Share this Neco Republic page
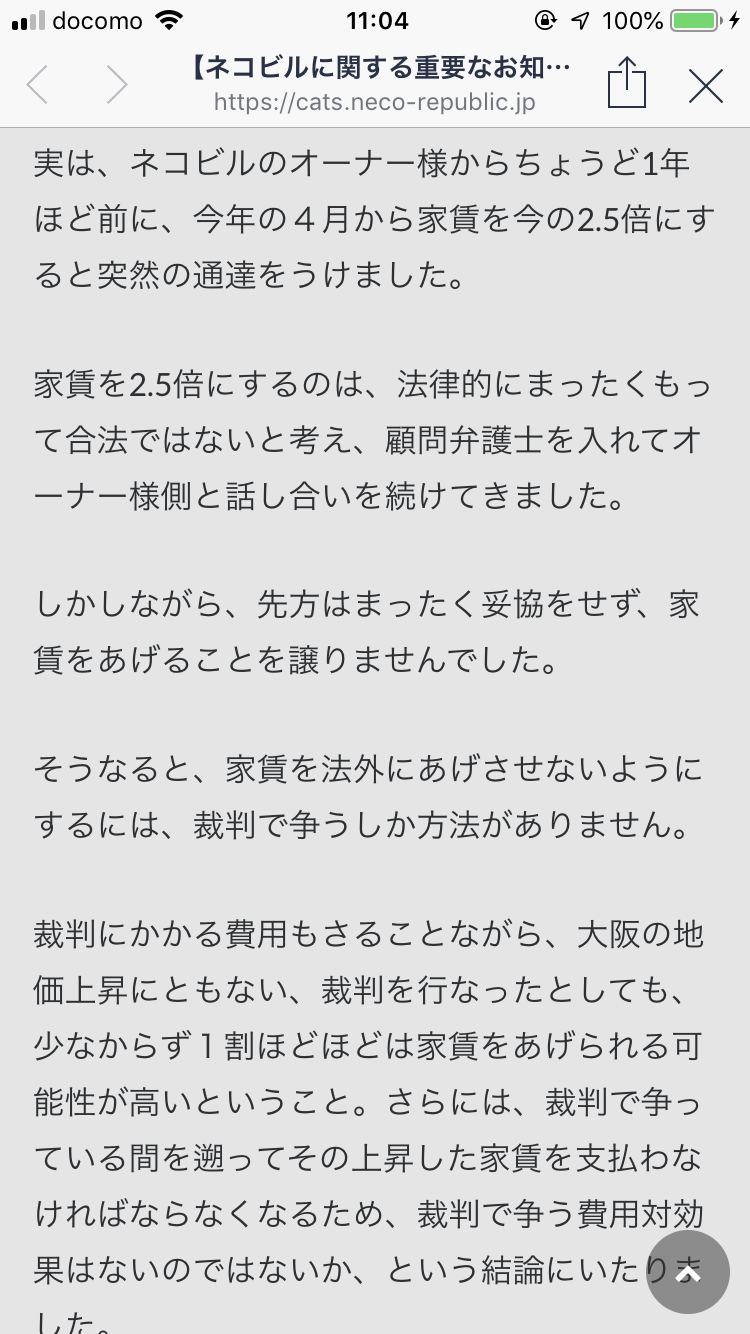 pos(627,84)
